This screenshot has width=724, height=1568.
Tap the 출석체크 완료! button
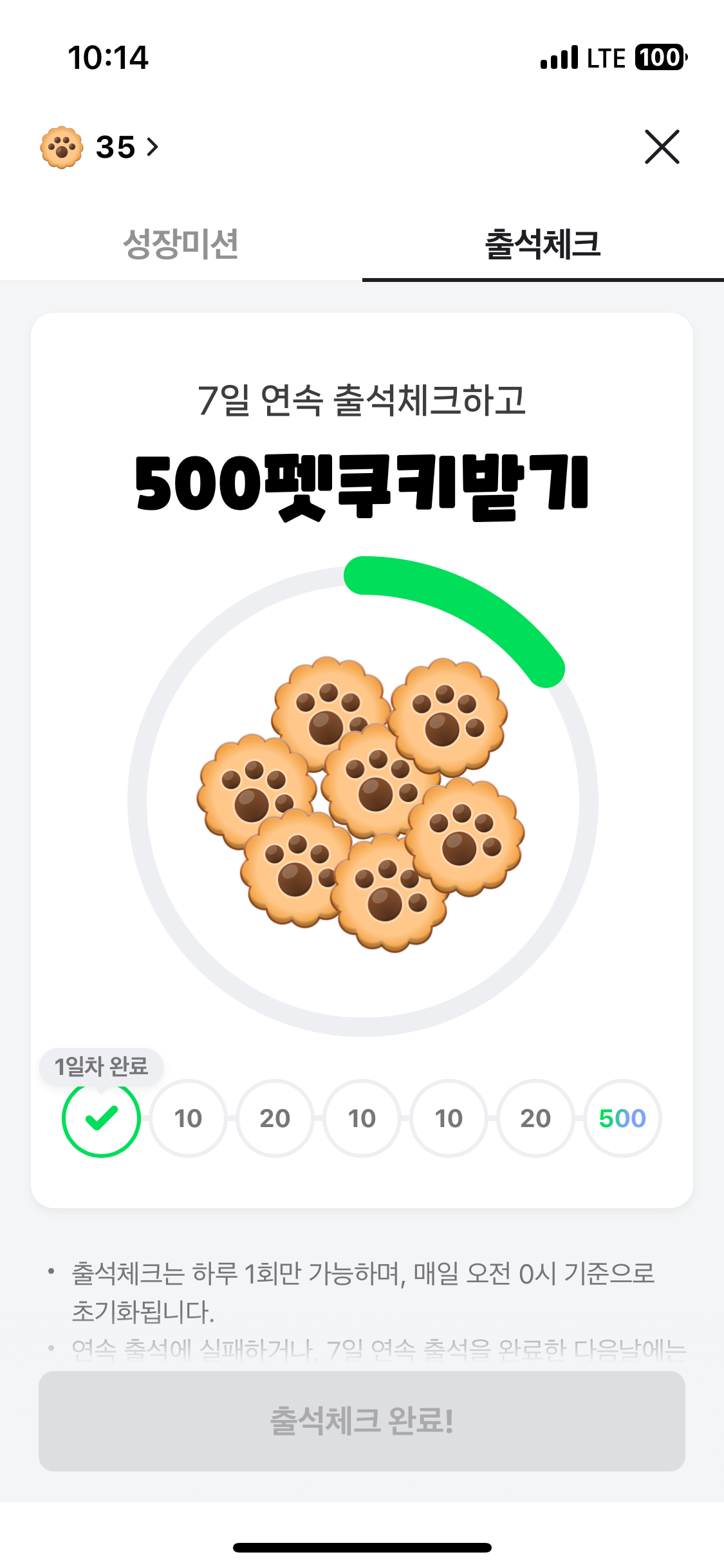coord(362,1421)
